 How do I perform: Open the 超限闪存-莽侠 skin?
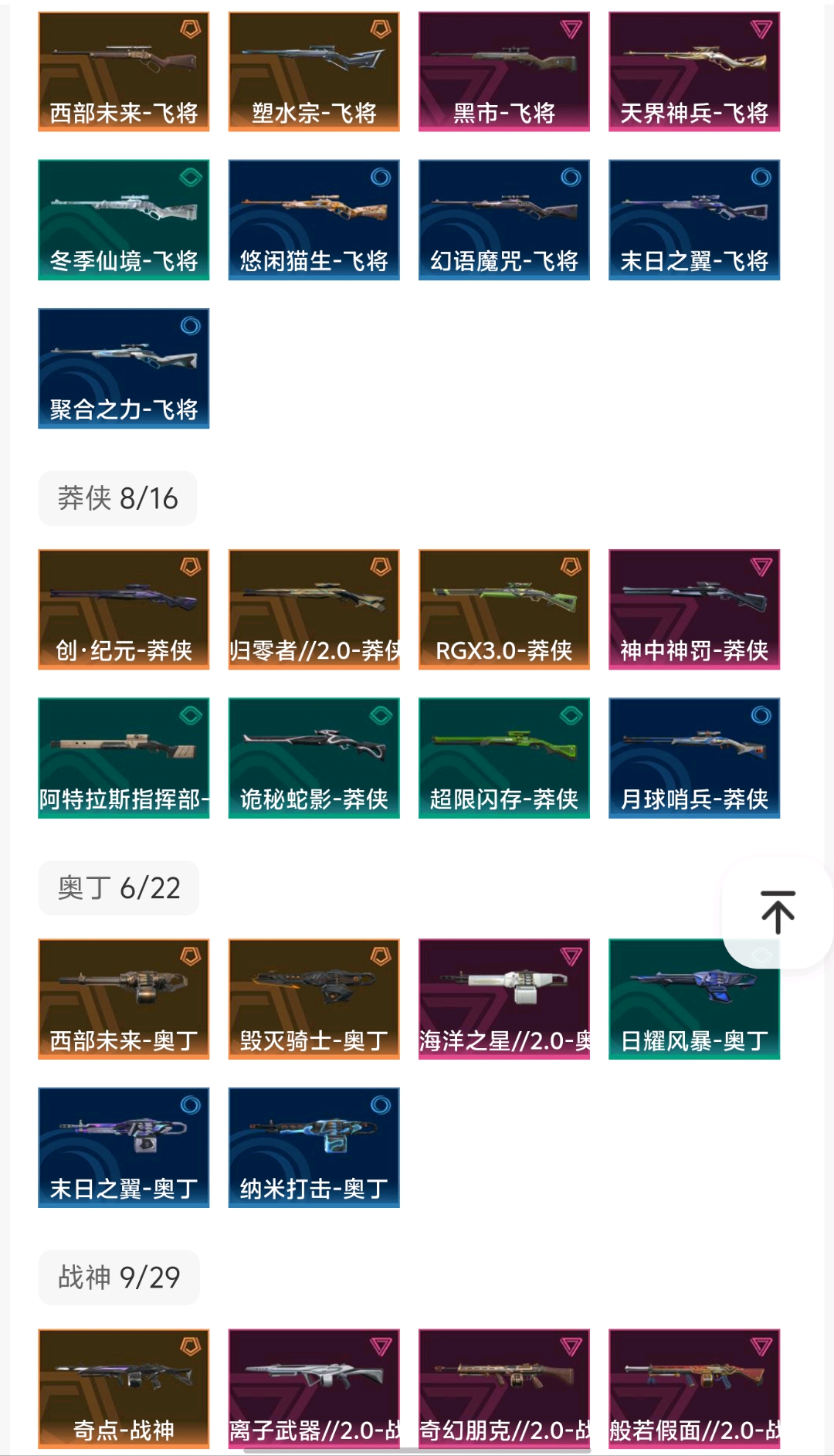pos(503,758)
